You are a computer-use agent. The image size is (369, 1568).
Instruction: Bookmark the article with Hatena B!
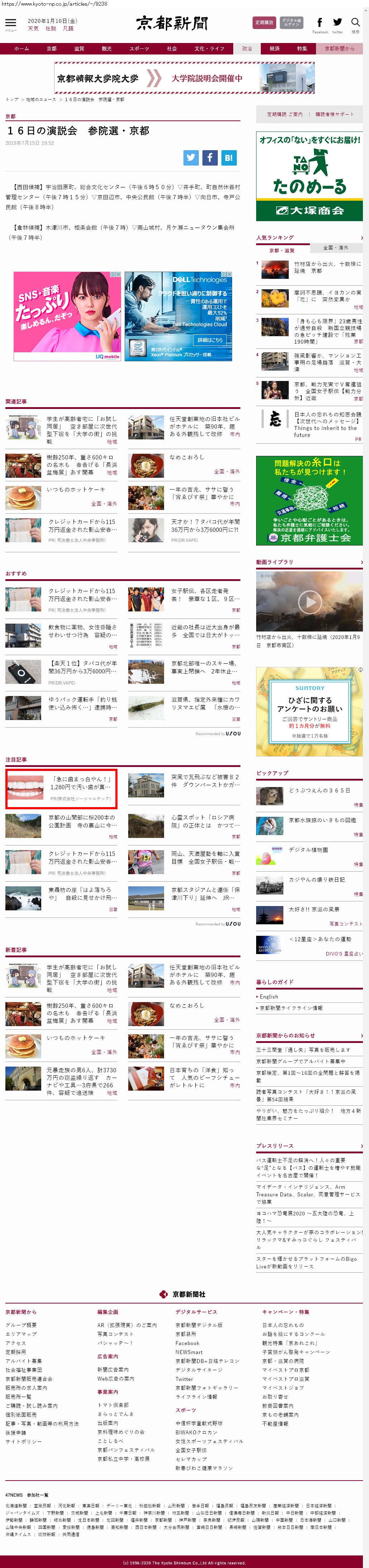pyautogui.click(x=228, y=158)
